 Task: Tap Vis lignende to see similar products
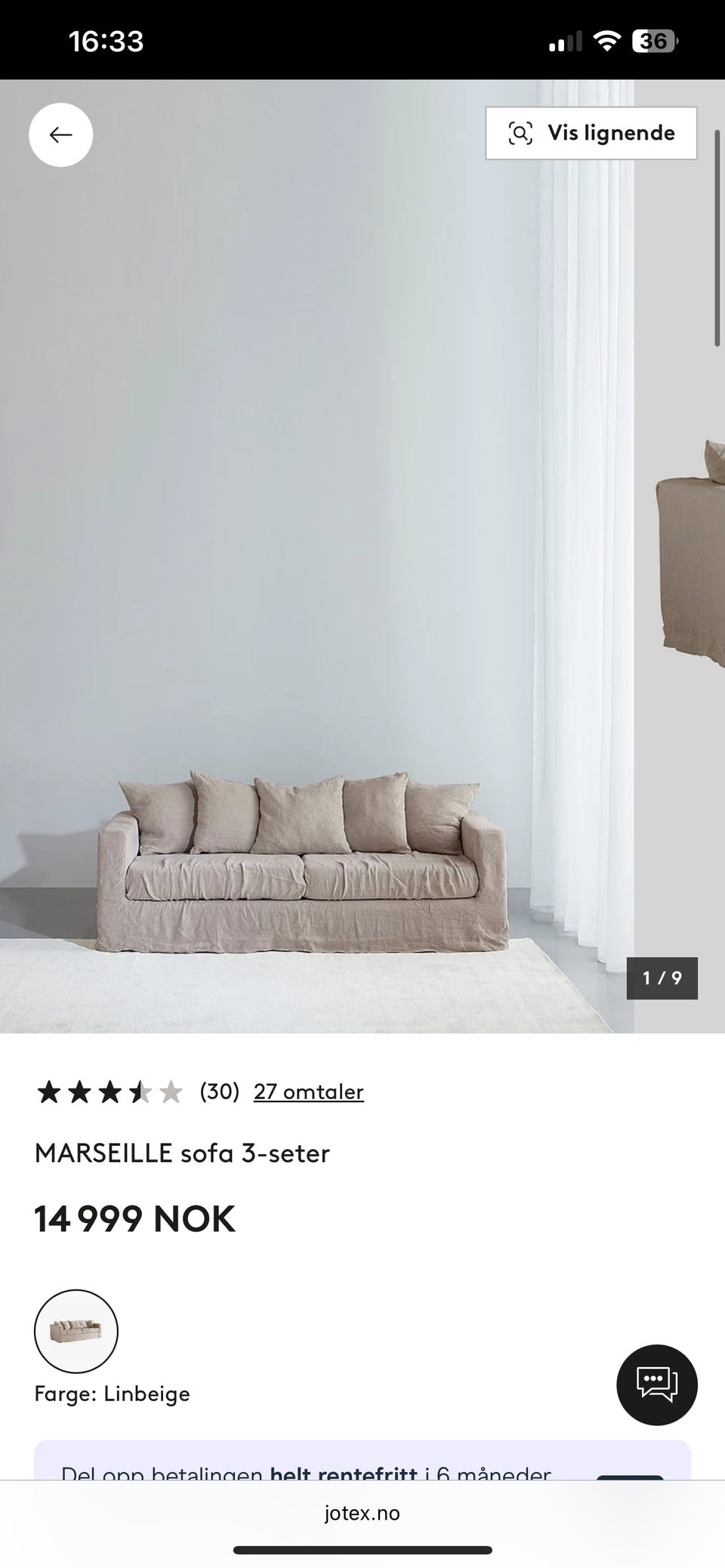[591, 133]
